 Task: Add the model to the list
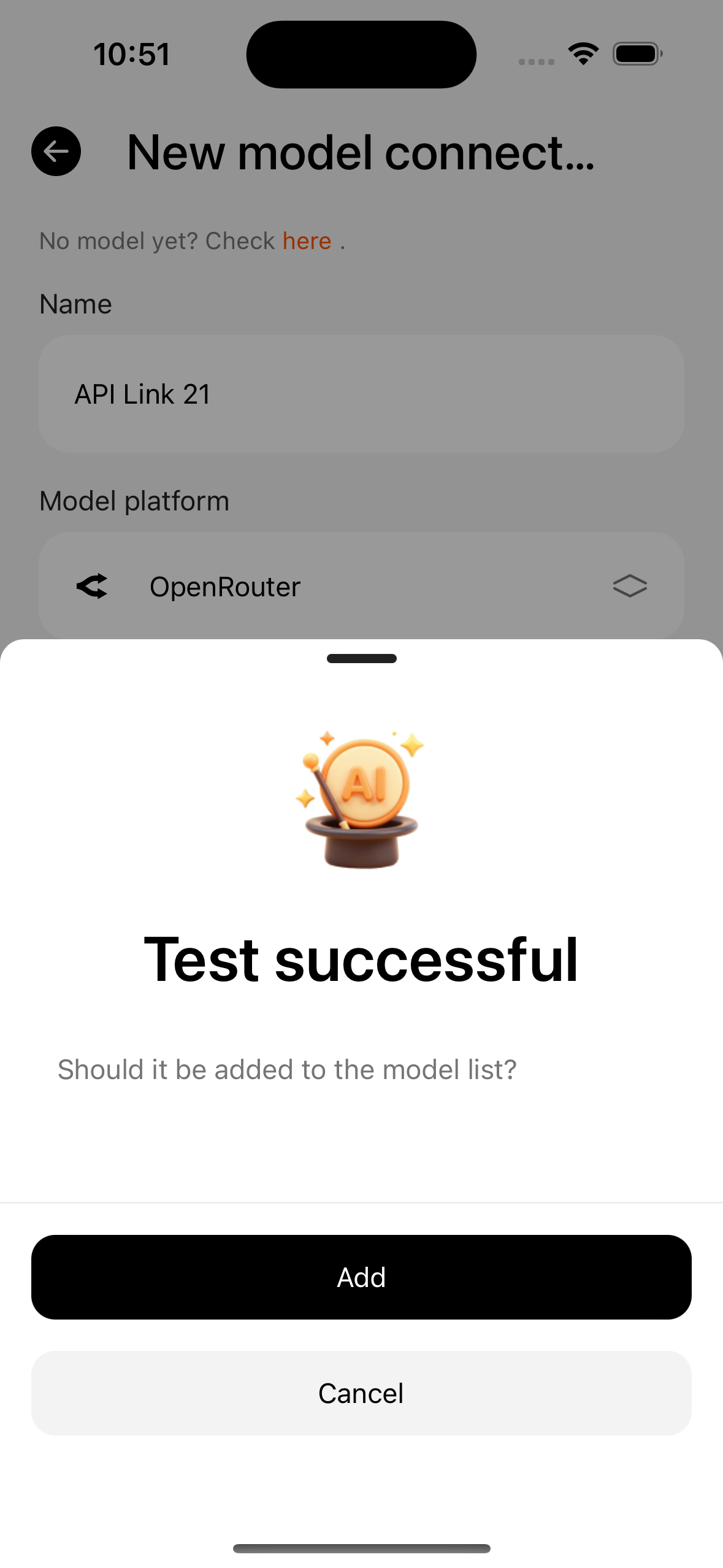point(361,1277)
